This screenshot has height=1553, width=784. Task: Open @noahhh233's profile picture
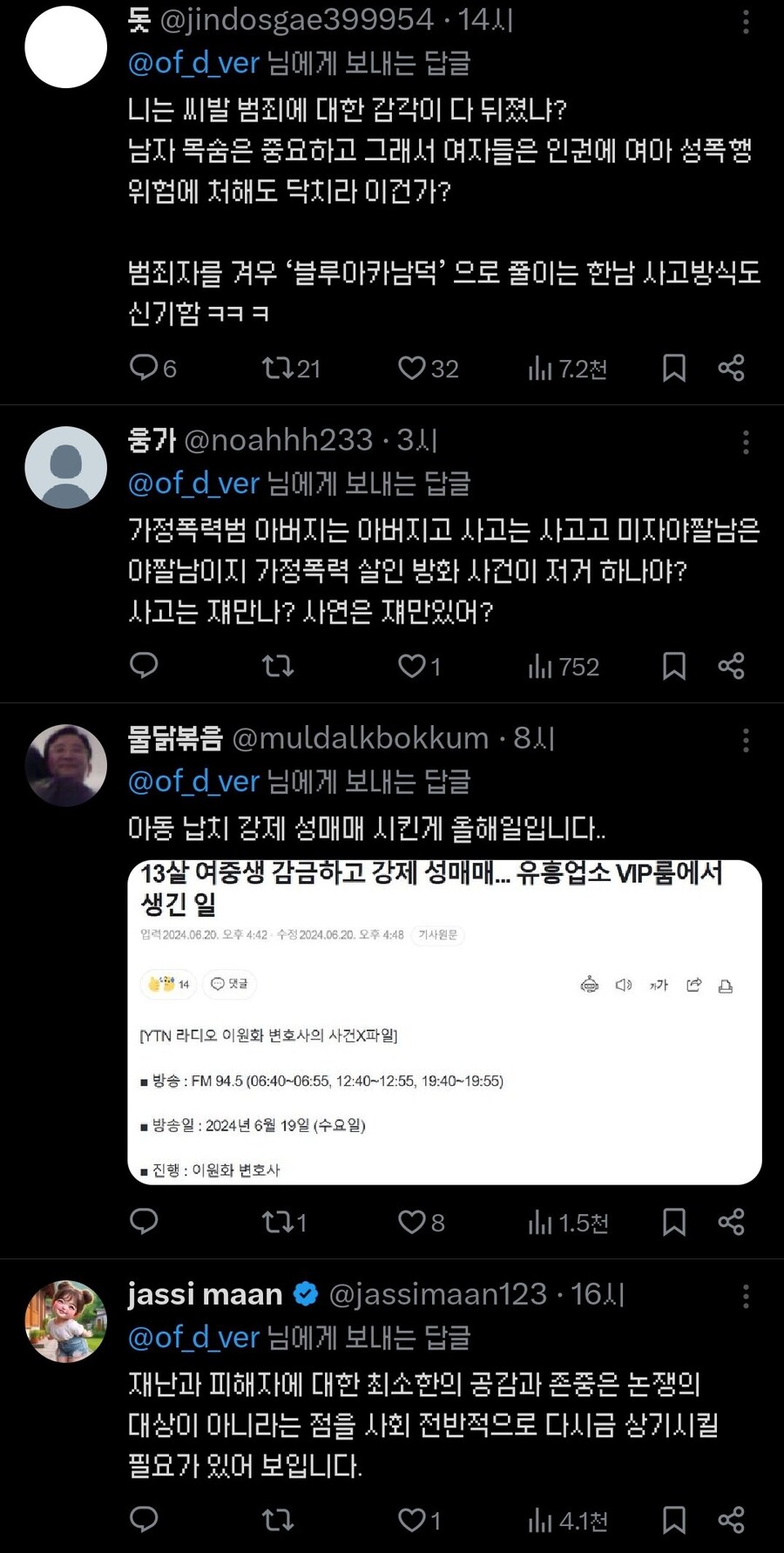[x=65, y=466]
